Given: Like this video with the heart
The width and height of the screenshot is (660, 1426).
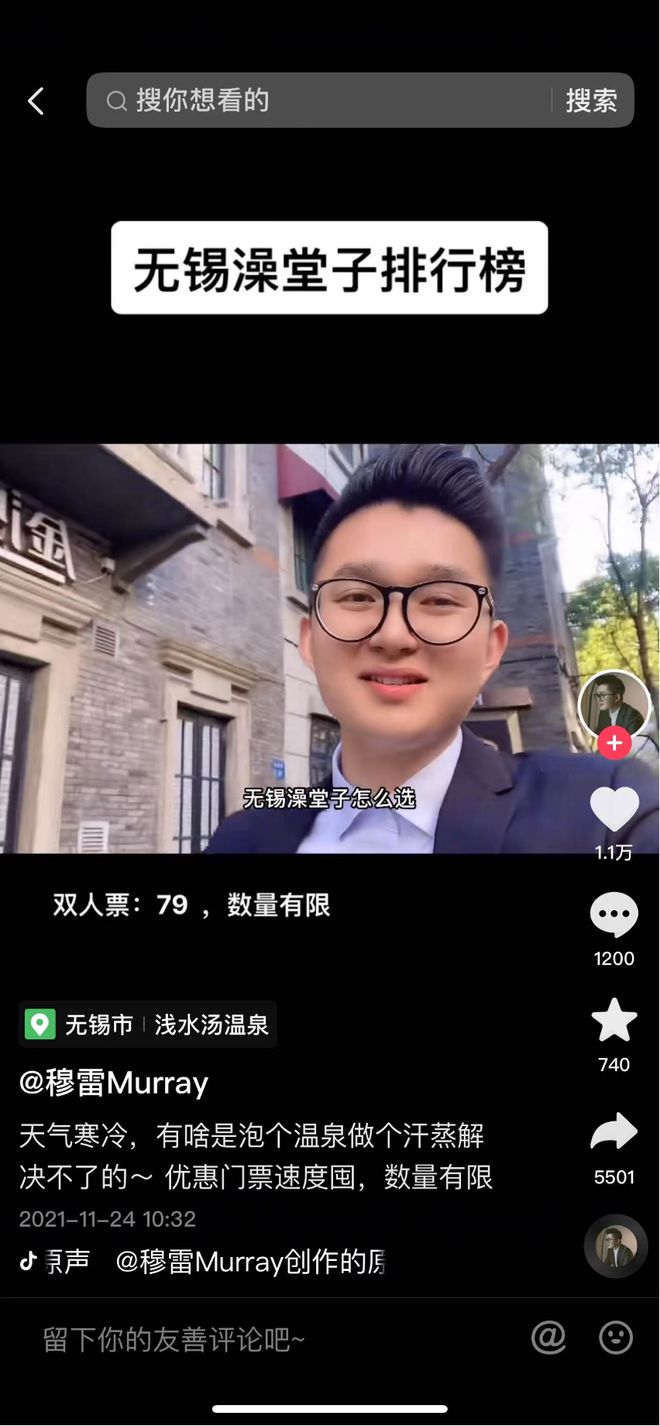Looking at the screenshot, I should click(x=614, y=810).
